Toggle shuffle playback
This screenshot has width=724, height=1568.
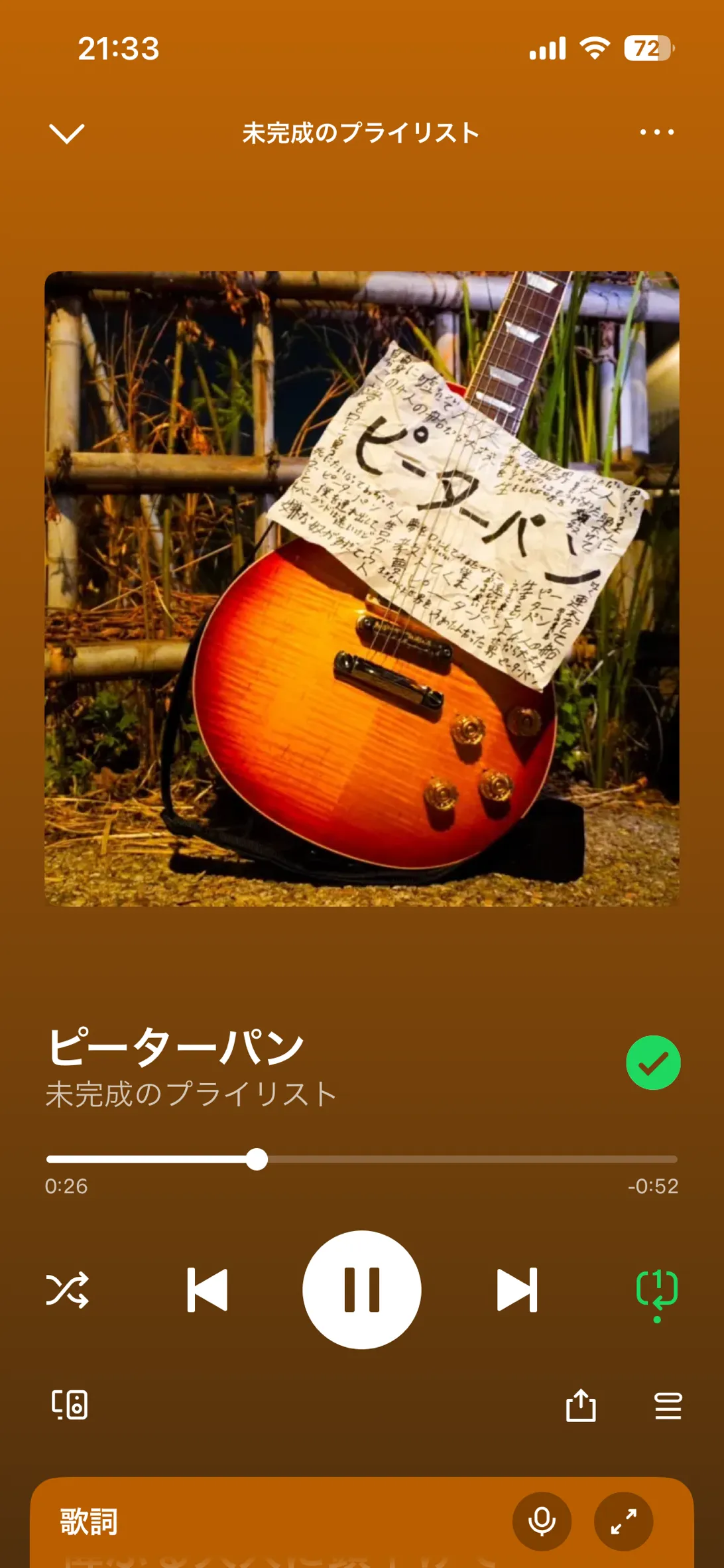coord(67,1289)
